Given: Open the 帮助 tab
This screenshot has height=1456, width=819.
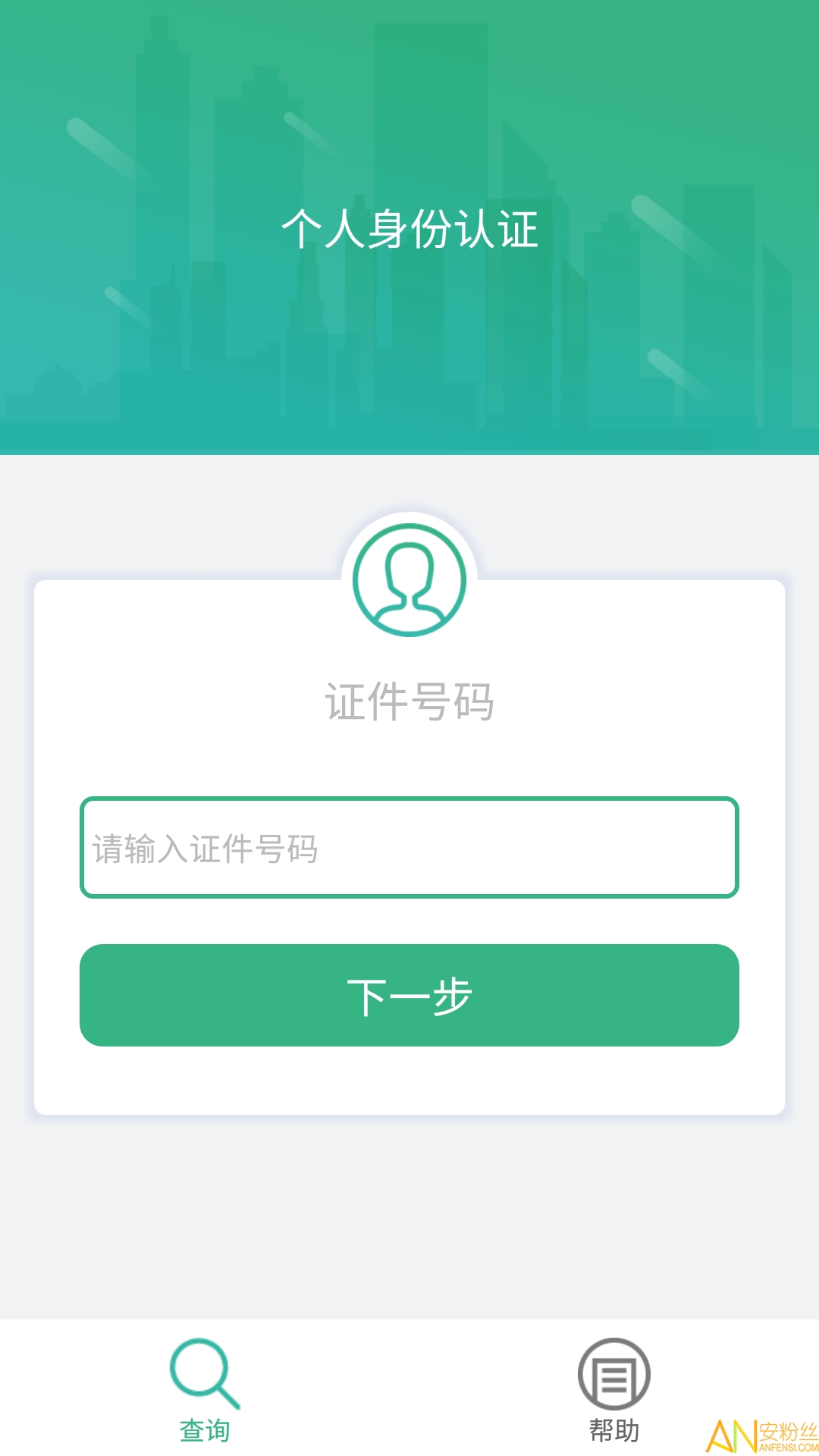Looking at the screenshot, I should point(614,1389).
